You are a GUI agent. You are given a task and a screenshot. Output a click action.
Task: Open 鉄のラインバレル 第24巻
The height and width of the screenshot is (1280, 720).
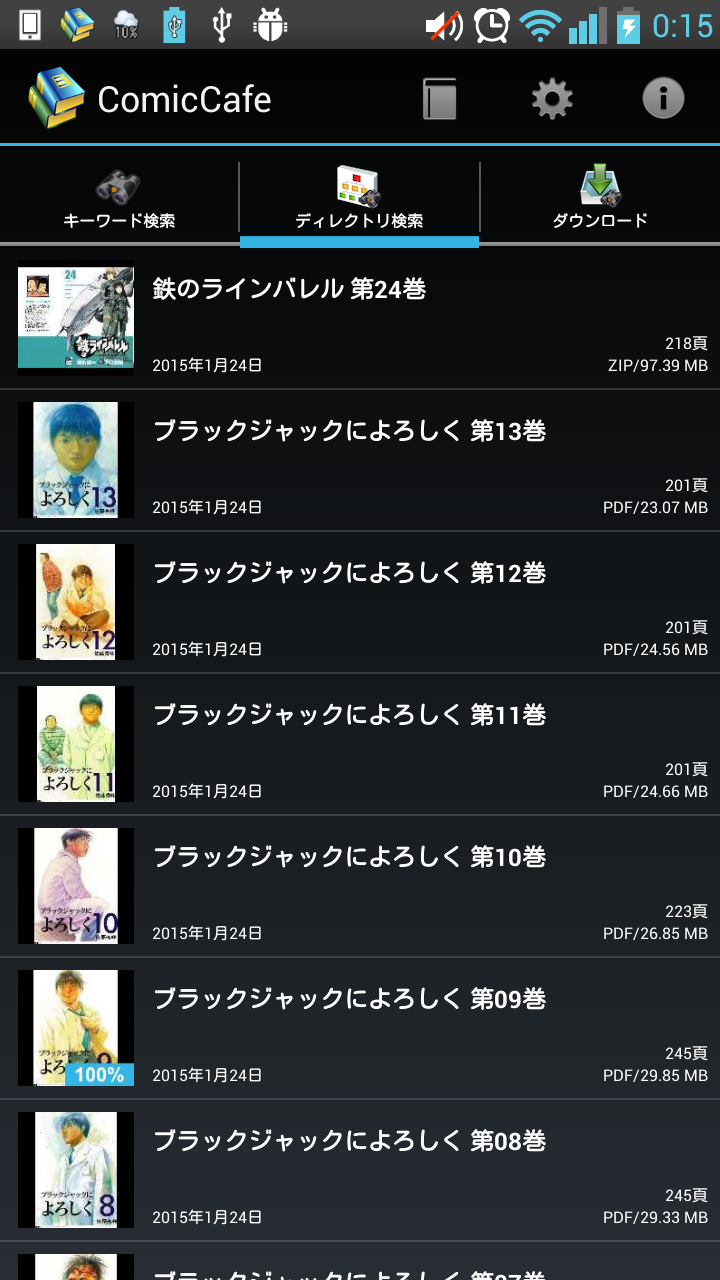(x=360, y=319)
